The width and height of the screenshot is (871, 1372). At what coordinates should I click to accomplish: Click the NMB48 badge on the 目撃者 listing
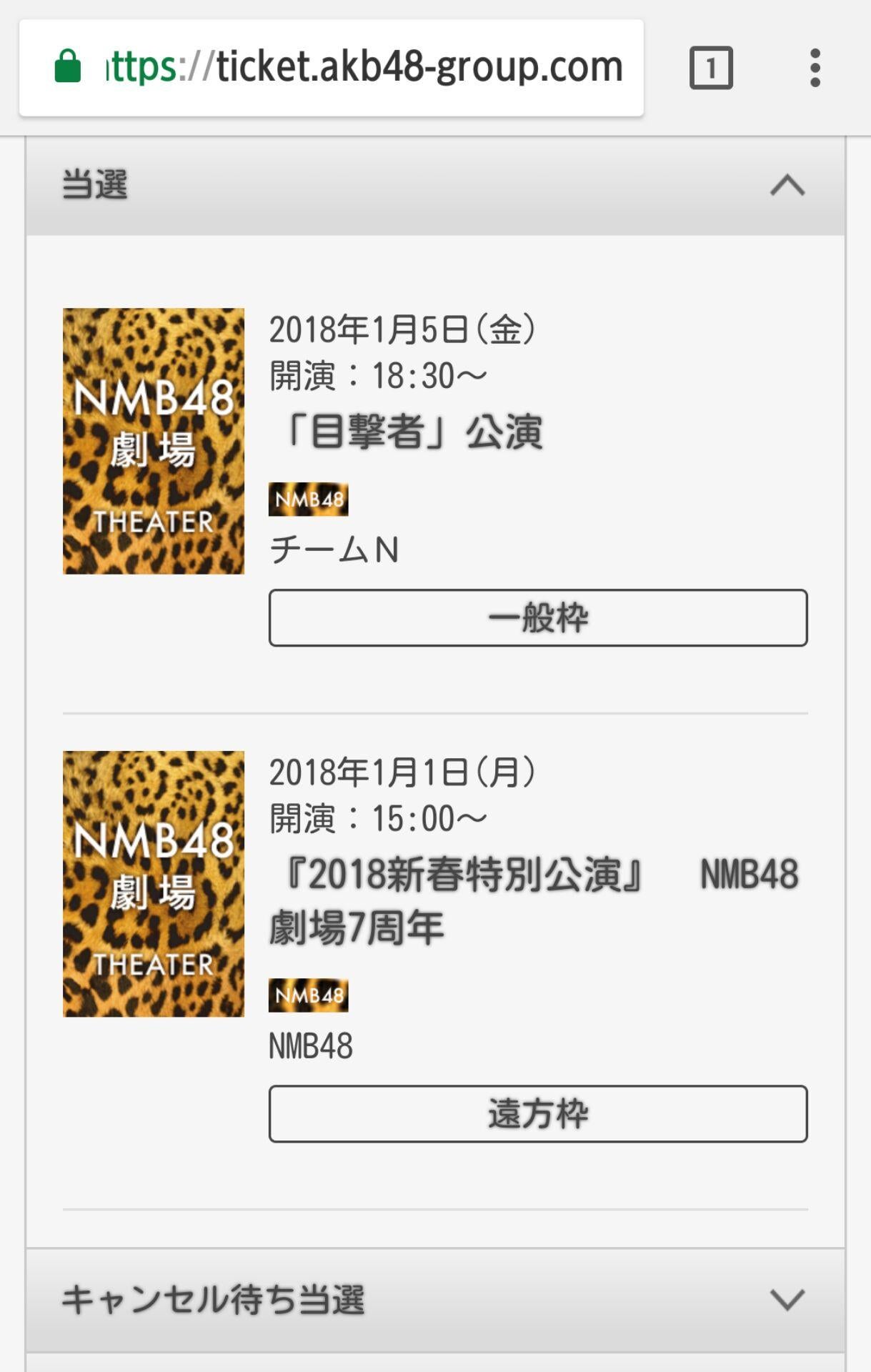(x=309, y=500)
